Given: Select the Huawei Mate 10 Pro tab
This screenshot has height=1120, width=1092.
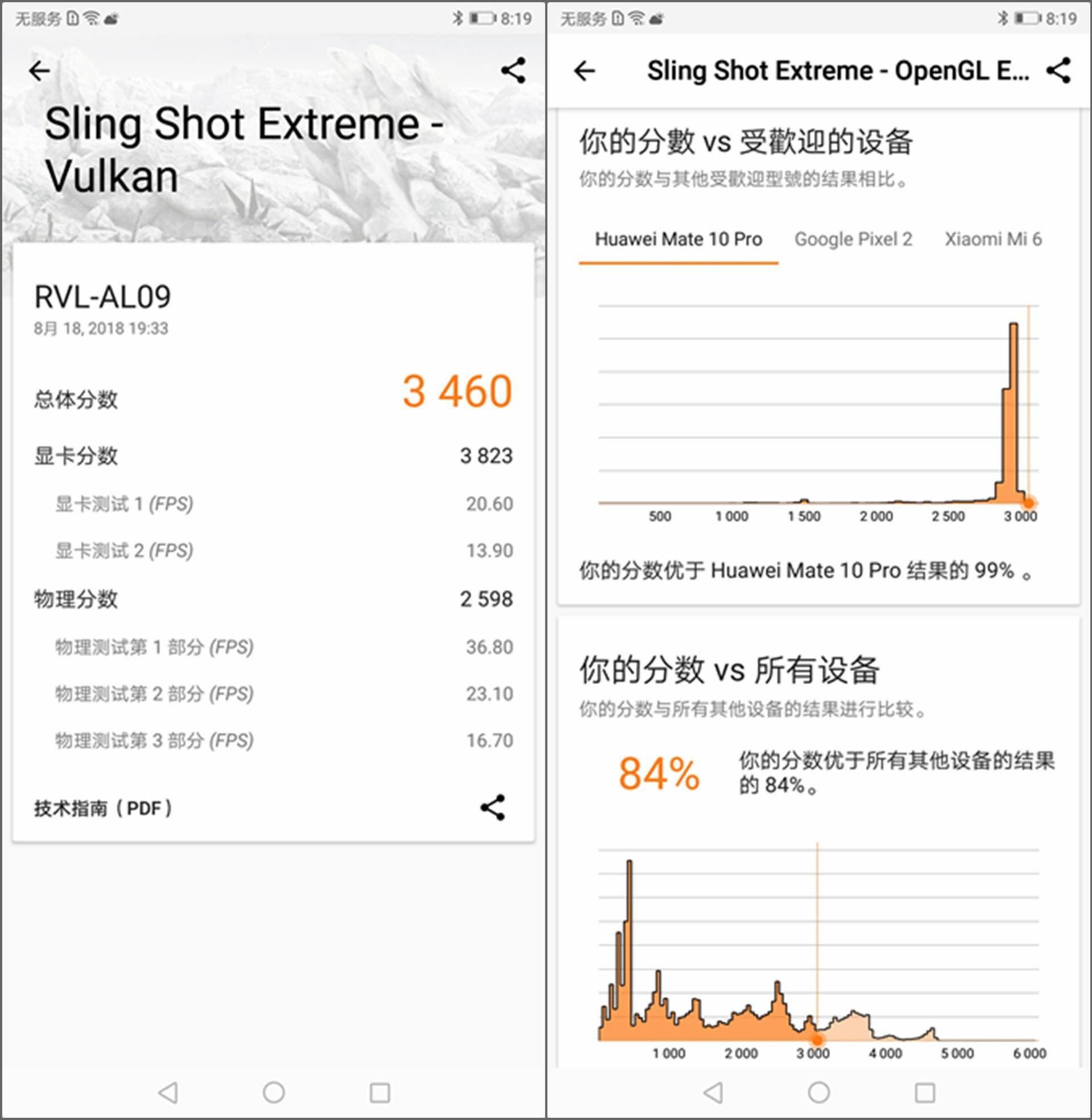Looking at the screenshot, I should (x=678, y=239).
